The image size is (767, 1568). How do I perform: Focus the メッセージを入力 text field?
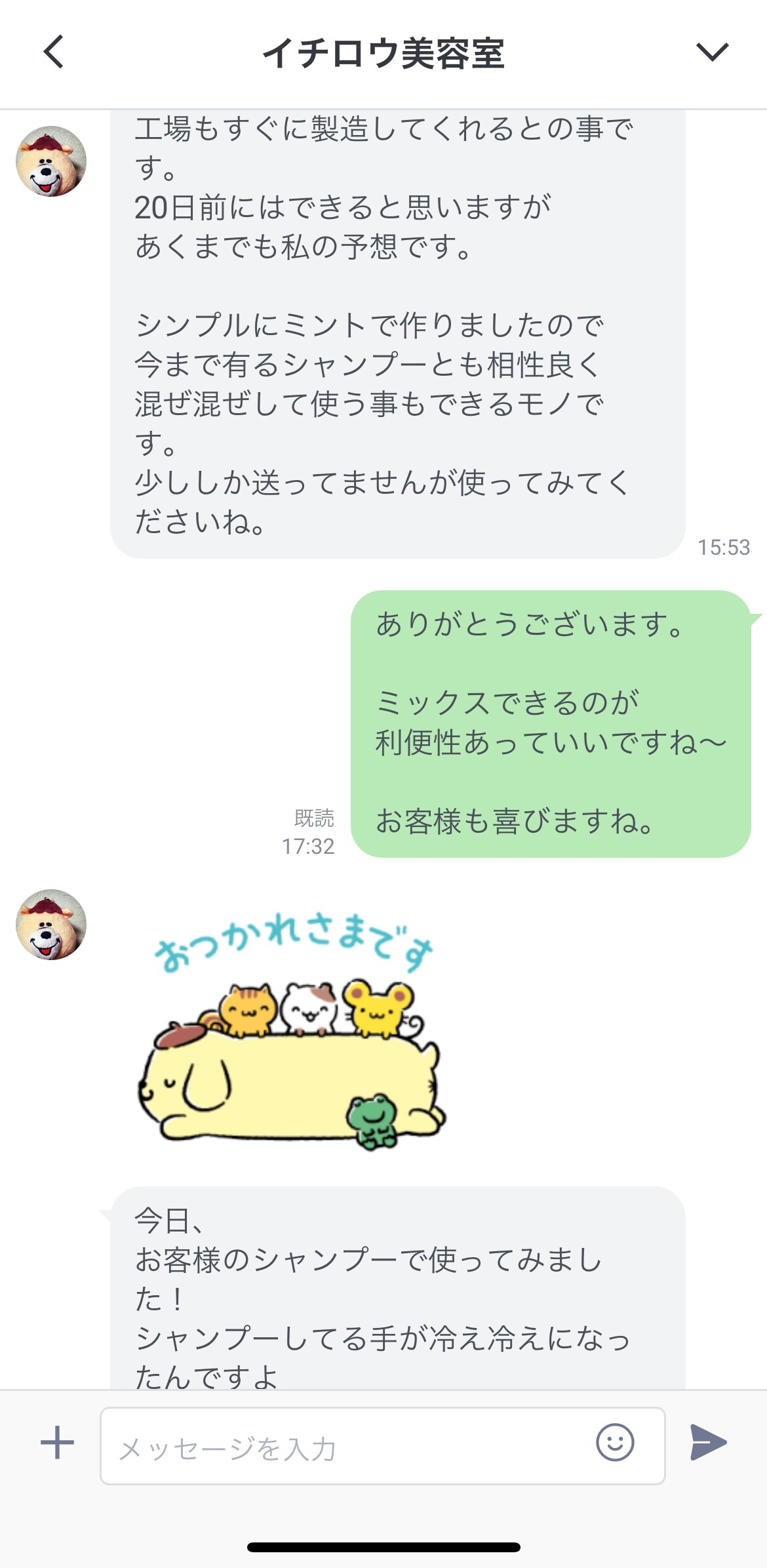coord(347,1447)
